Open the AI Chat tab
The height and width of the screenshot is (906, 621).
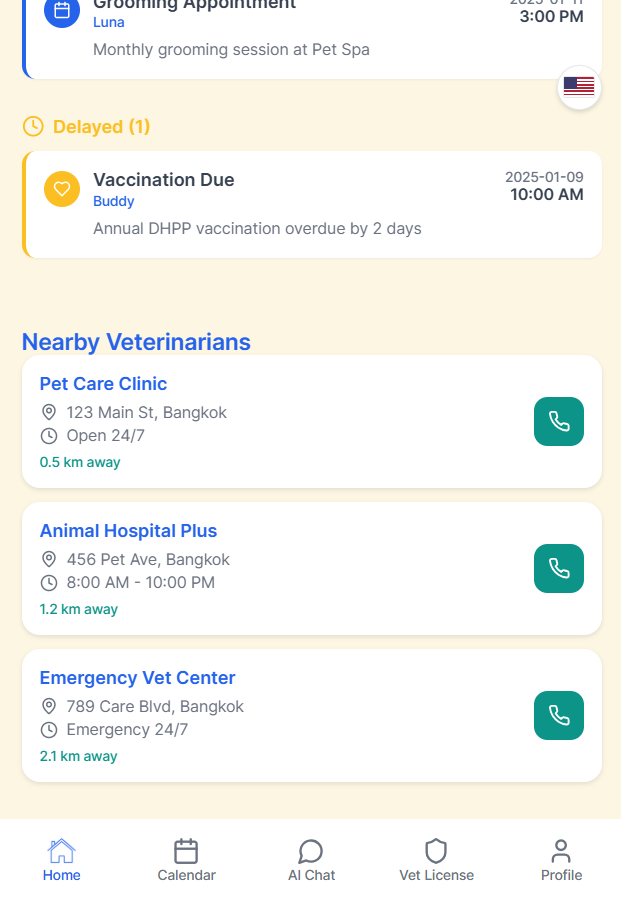click(x=311, y=860)
